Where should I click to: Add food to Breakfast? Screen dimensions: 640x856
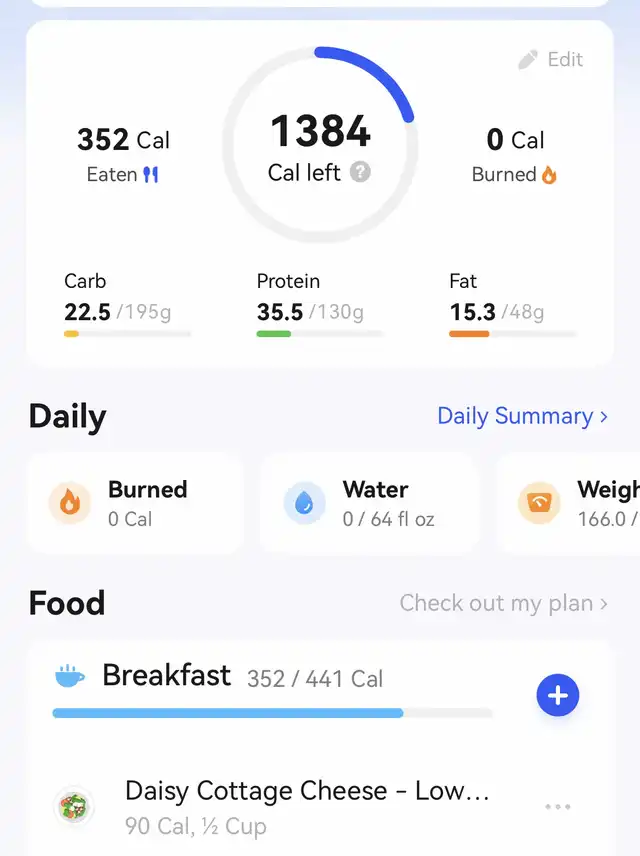pos(558,696)
